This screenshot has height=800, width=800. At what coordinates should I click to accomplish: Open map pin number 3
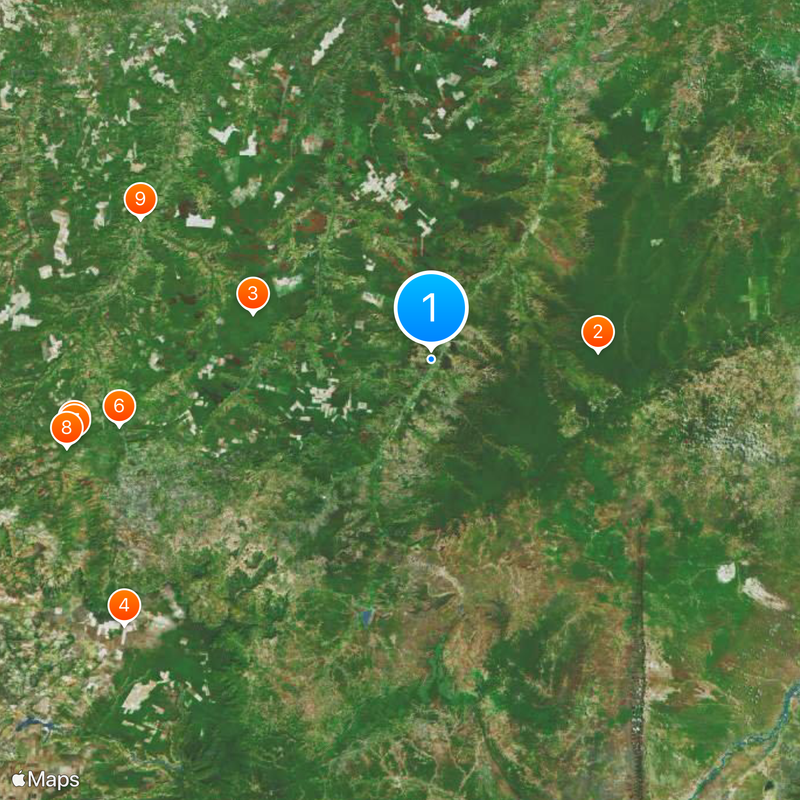pos(252,294)
